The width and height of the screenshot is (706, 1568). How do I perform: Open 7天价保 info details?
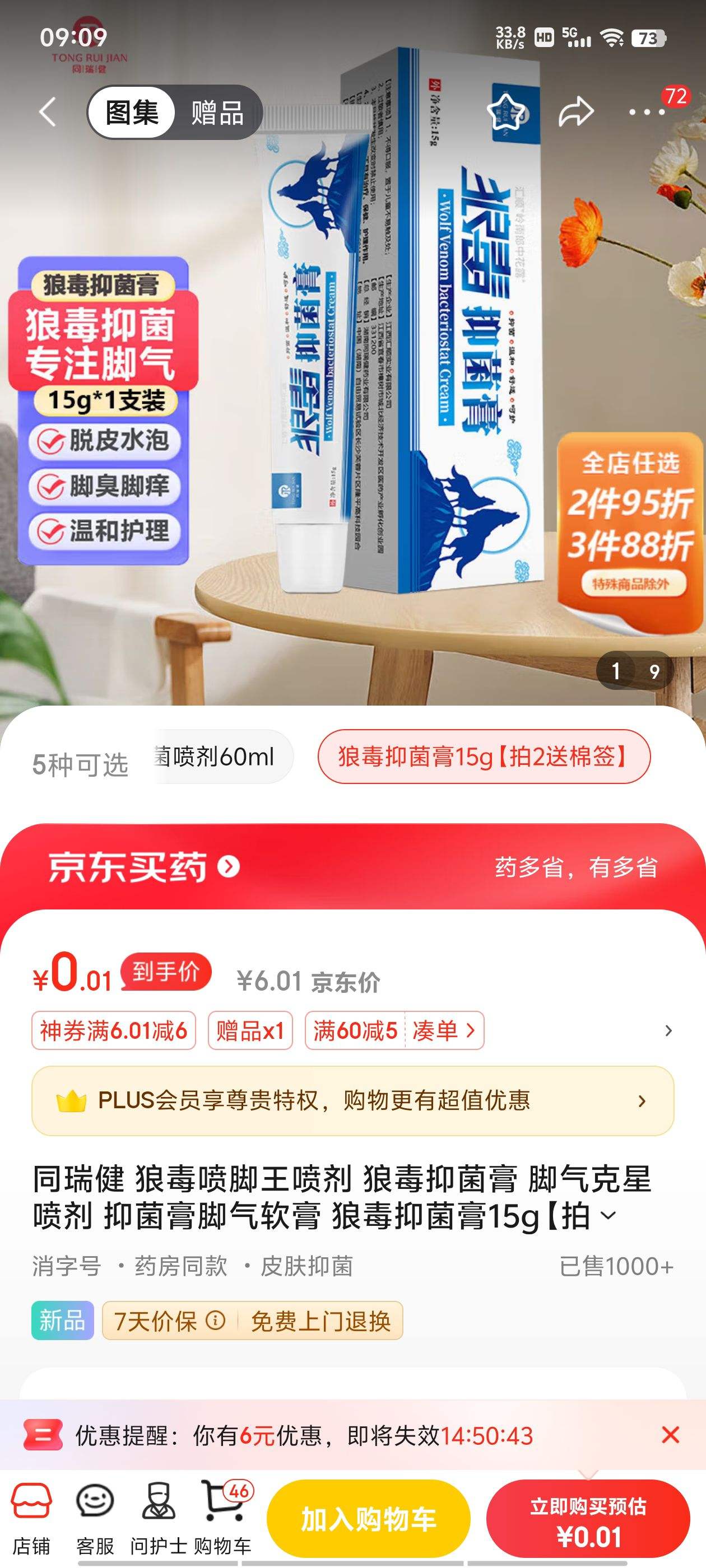click(216, 1321)
